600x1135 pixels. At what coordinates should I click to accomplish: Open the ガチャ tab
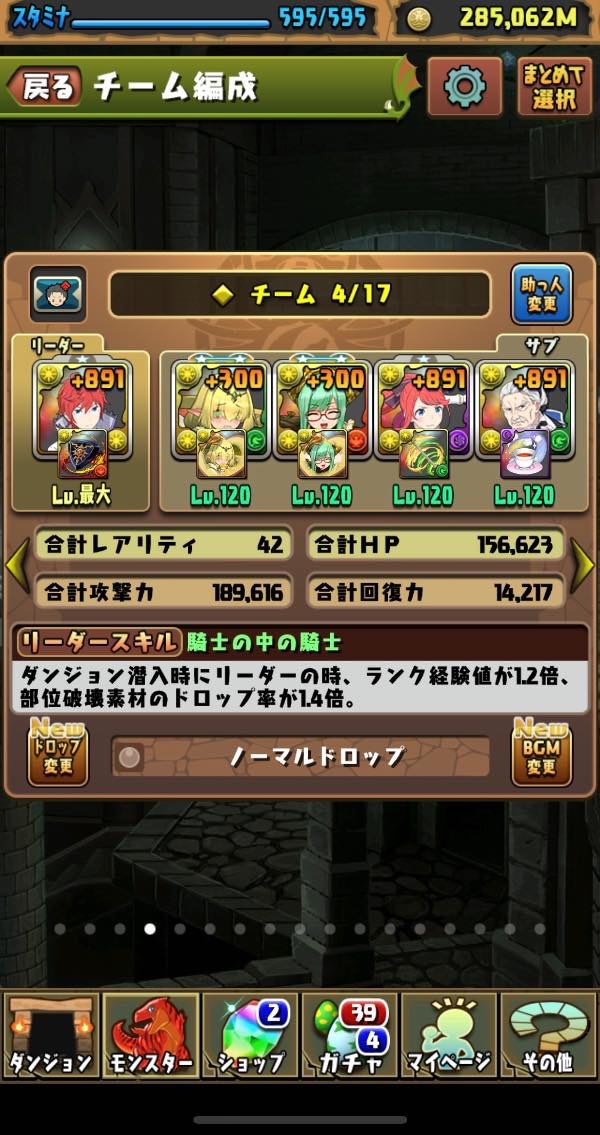pos(349,1035)
